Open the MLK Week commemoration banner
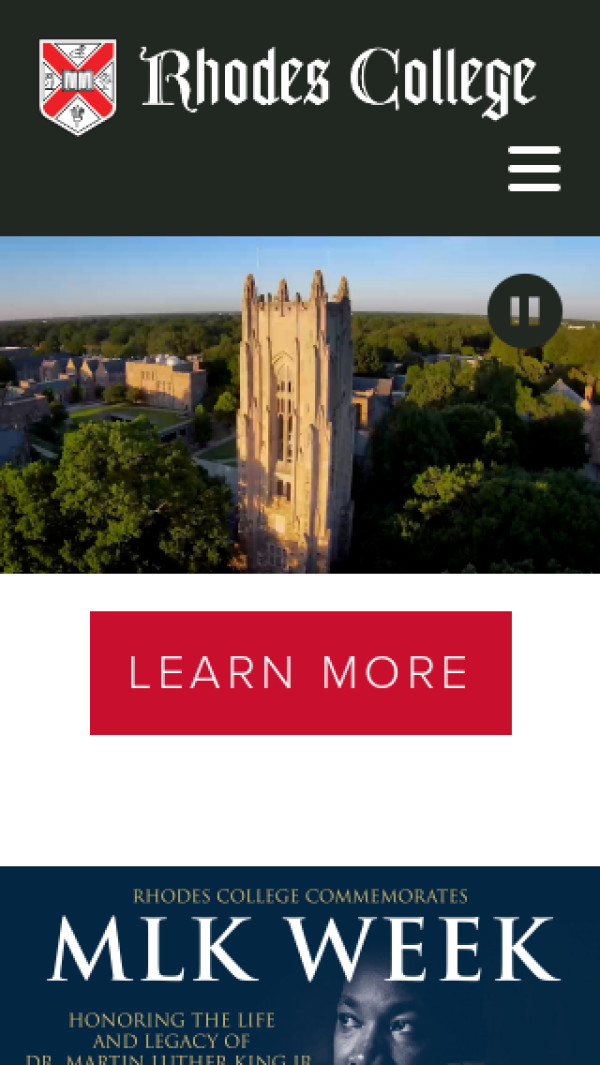The width and height of the screenshot is (600, 1065). (300, 965)
